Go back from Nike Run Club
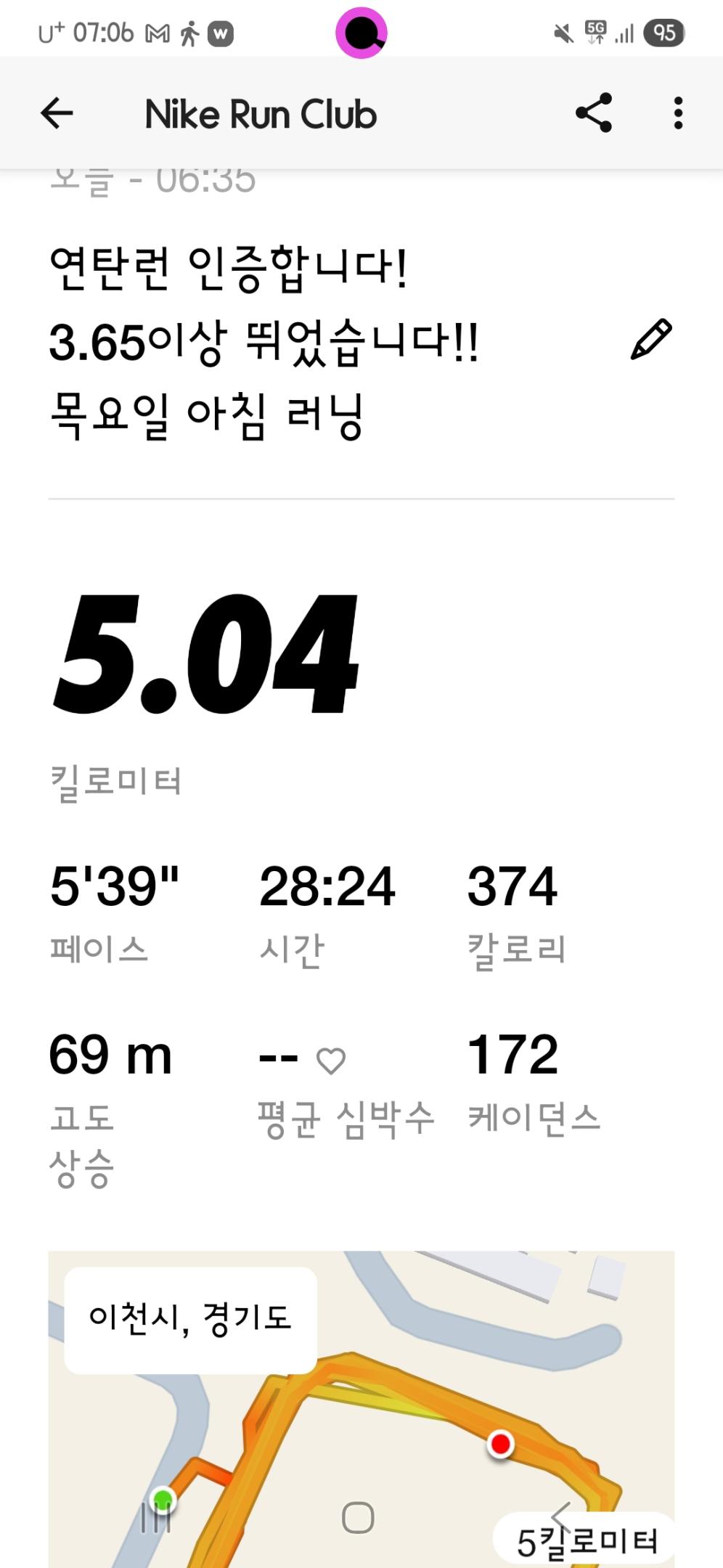The height and width of the screenshot is (1568, 723). [x=57, y=113]
